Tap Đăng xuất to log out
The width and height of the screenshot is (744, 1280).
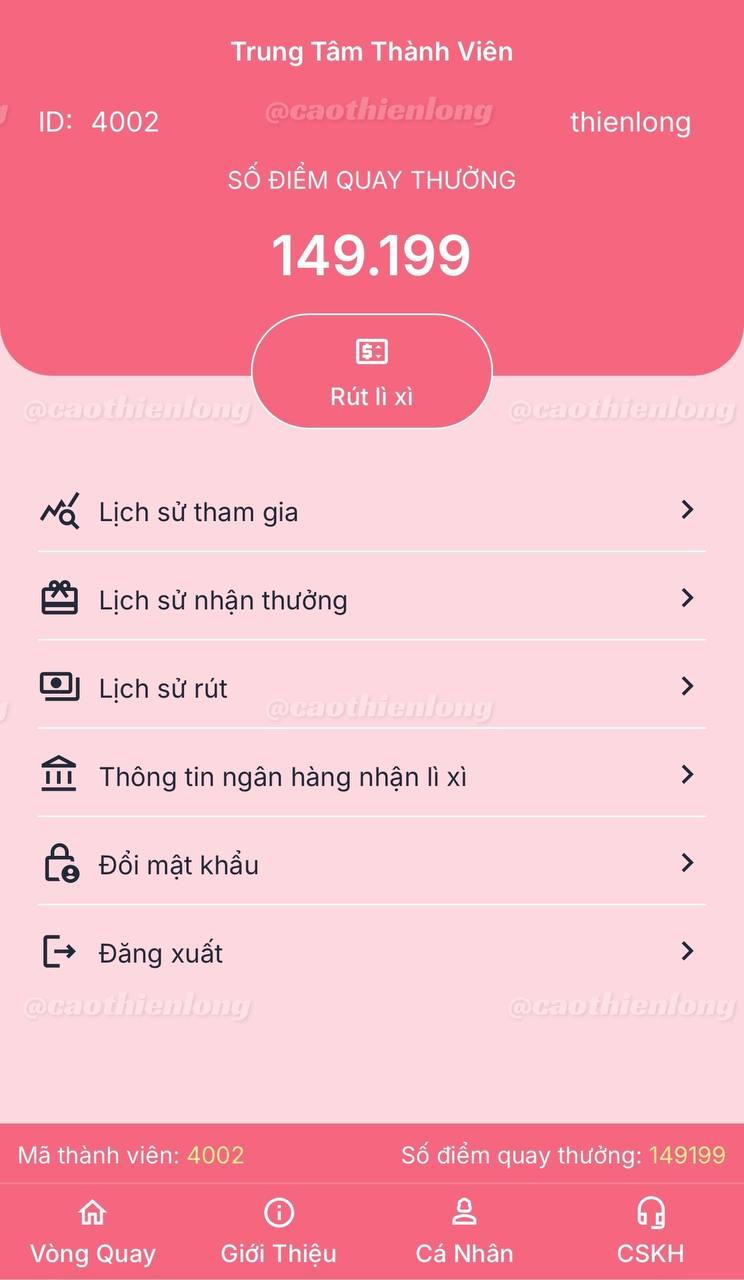pos(371,952)
